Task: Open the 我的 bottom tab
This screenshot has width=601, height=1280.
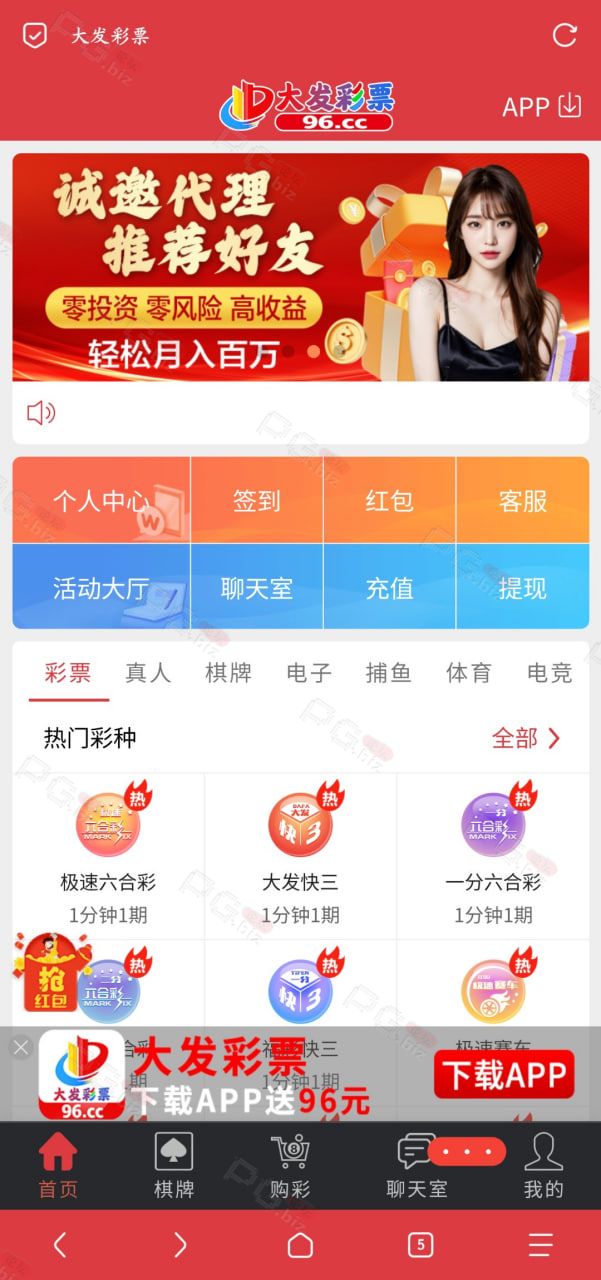Action: [x=543, y=1166]
